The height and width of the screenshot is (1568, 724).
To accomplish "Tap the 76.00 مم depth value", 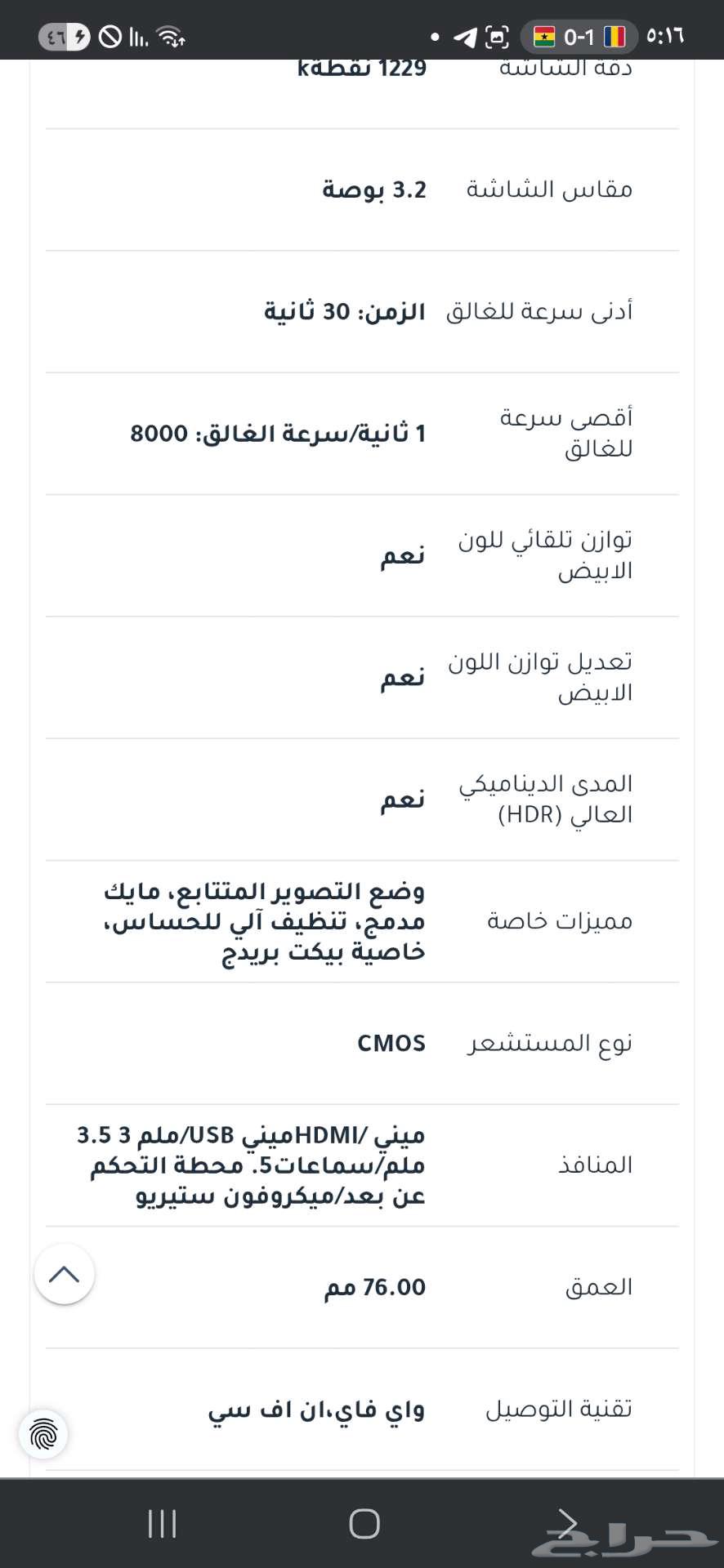I will [373, 1287].
